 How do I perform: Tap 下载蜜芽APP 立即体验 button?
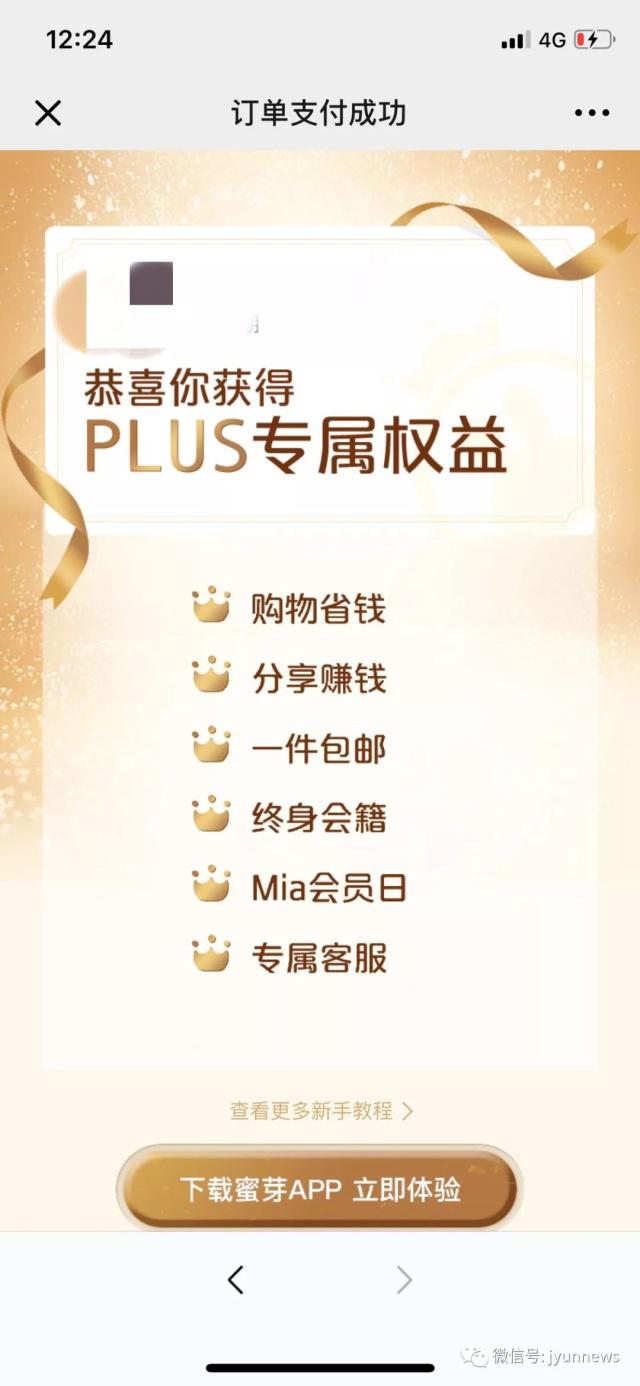[x=320, y=1190]
